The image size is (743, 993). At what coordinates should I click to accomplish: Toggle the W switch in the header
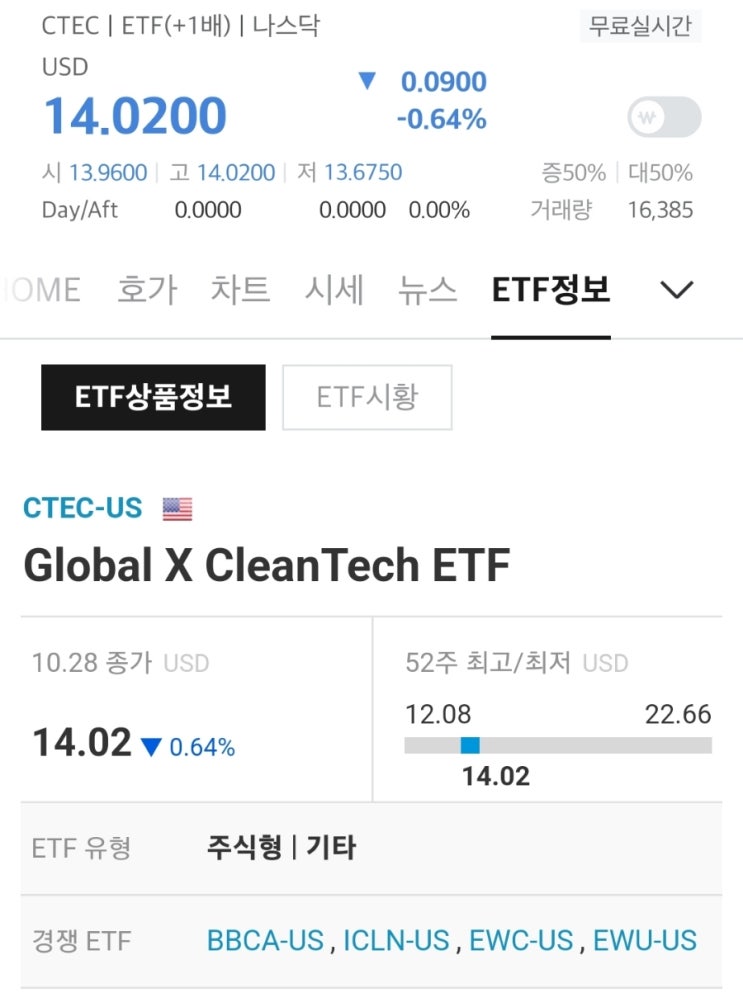tap(664, 118)
